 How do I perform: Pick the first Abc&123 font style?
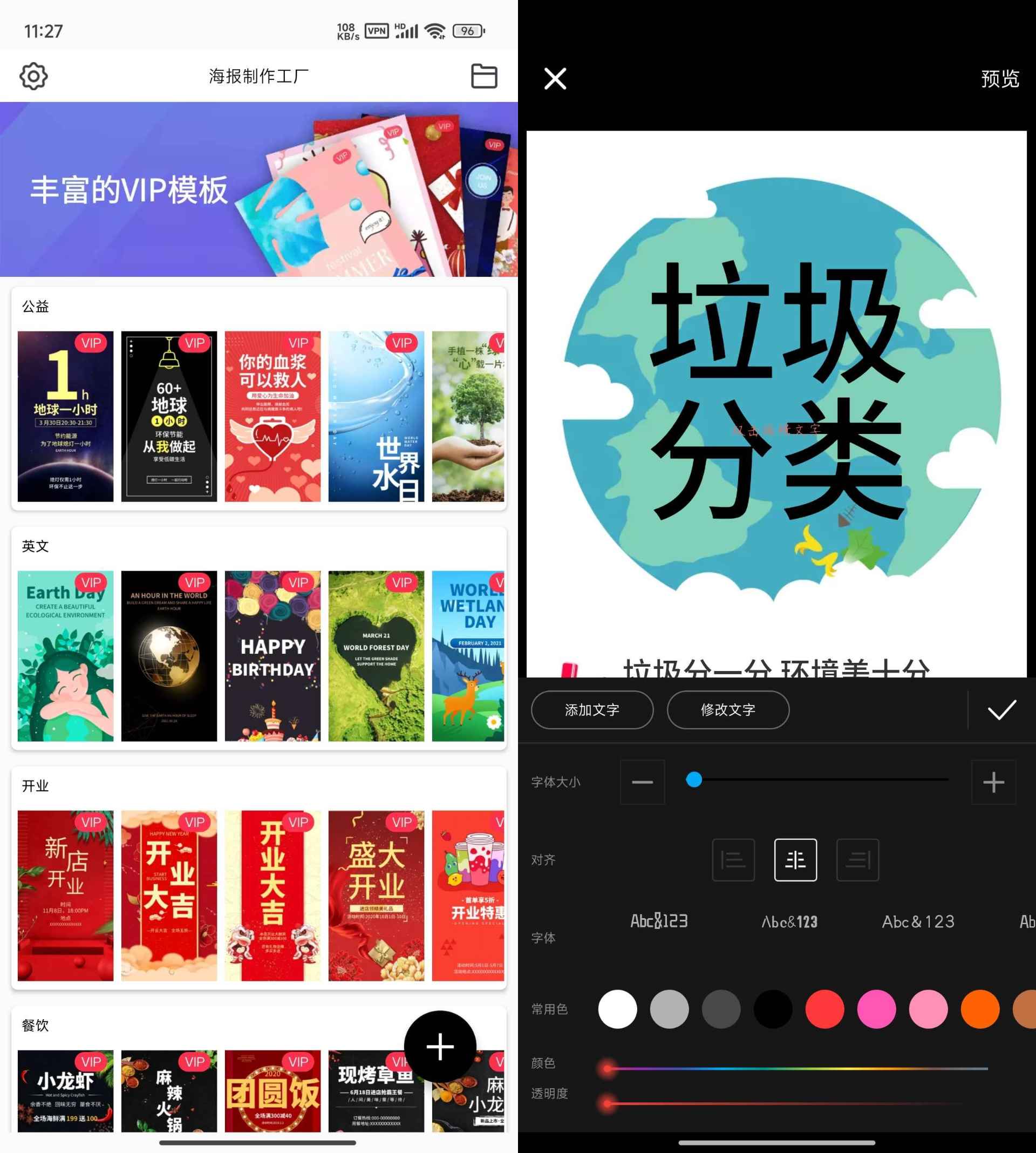coord(659,921)
